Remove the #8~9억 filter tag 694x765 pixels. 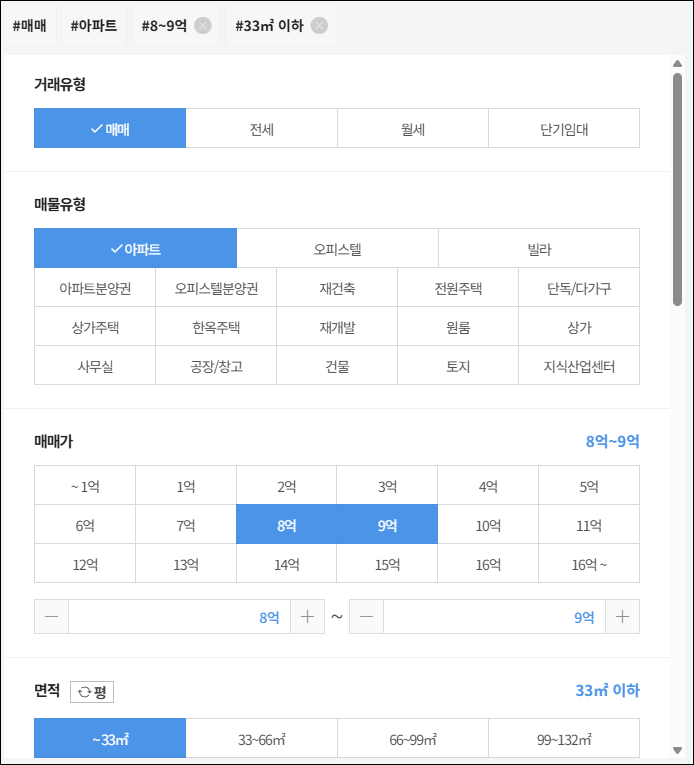(203, 26)
